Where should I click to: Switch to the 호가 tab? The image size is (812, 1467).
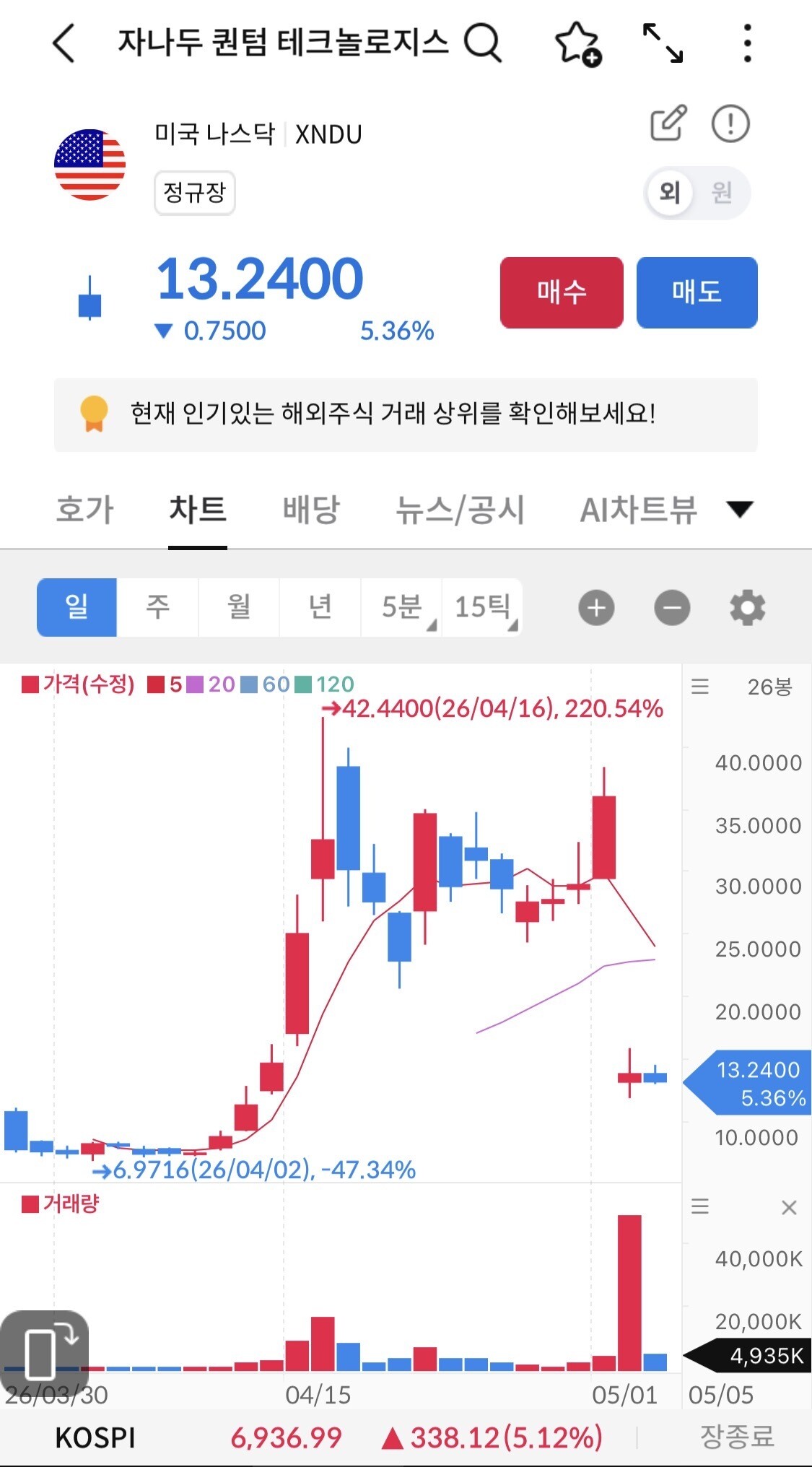tap(85, 510)
